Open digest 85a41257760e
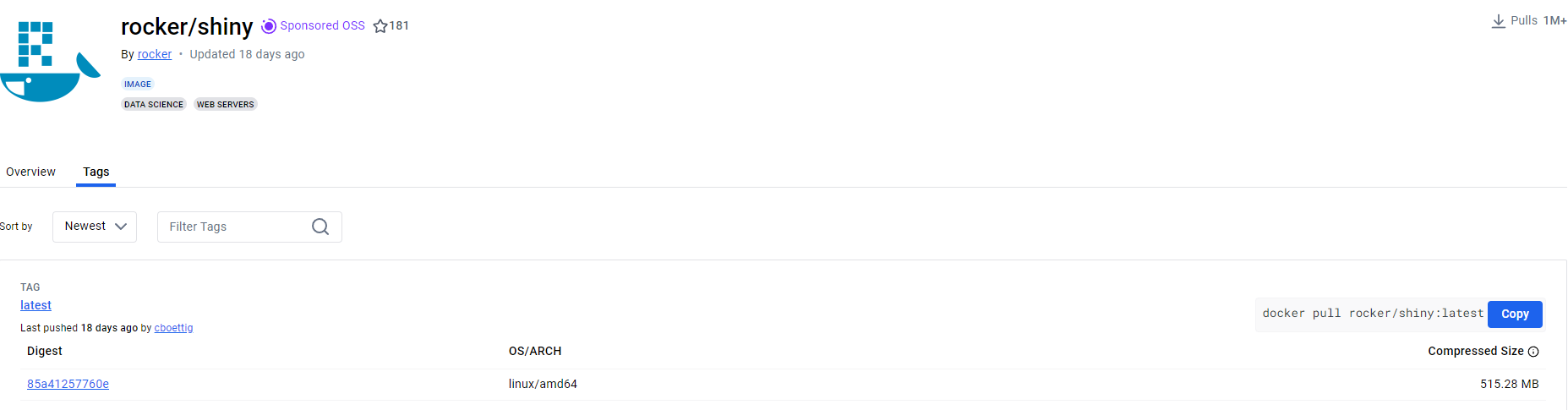Viewport: 1568px width, 410px height. (x=68, y=384)
